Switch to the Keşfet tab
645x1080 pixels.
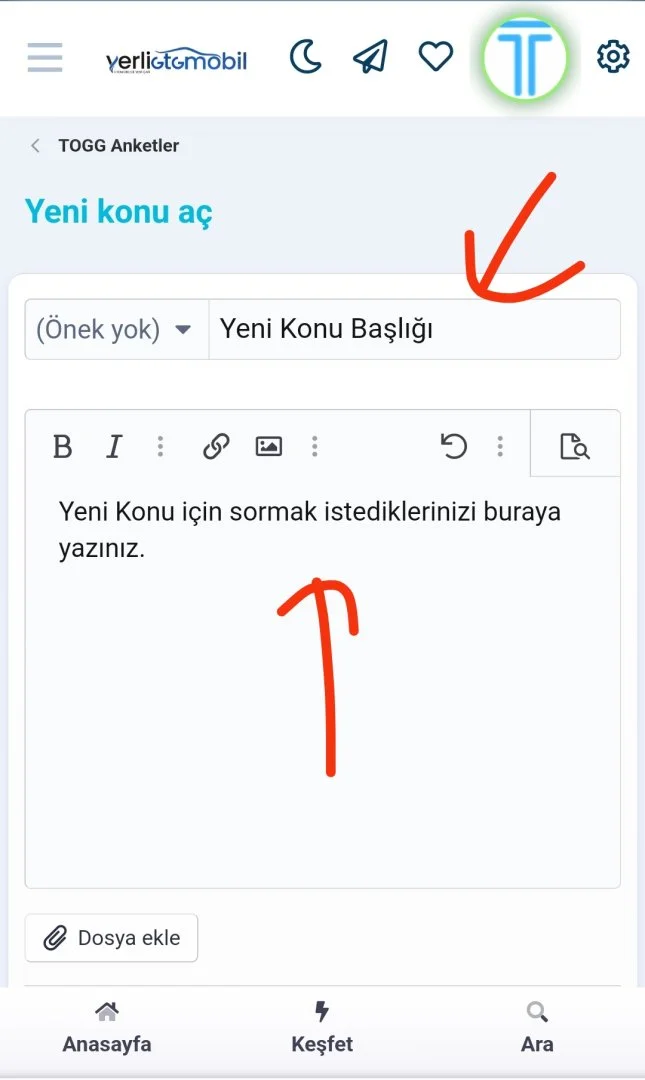tap(322, 1029)
